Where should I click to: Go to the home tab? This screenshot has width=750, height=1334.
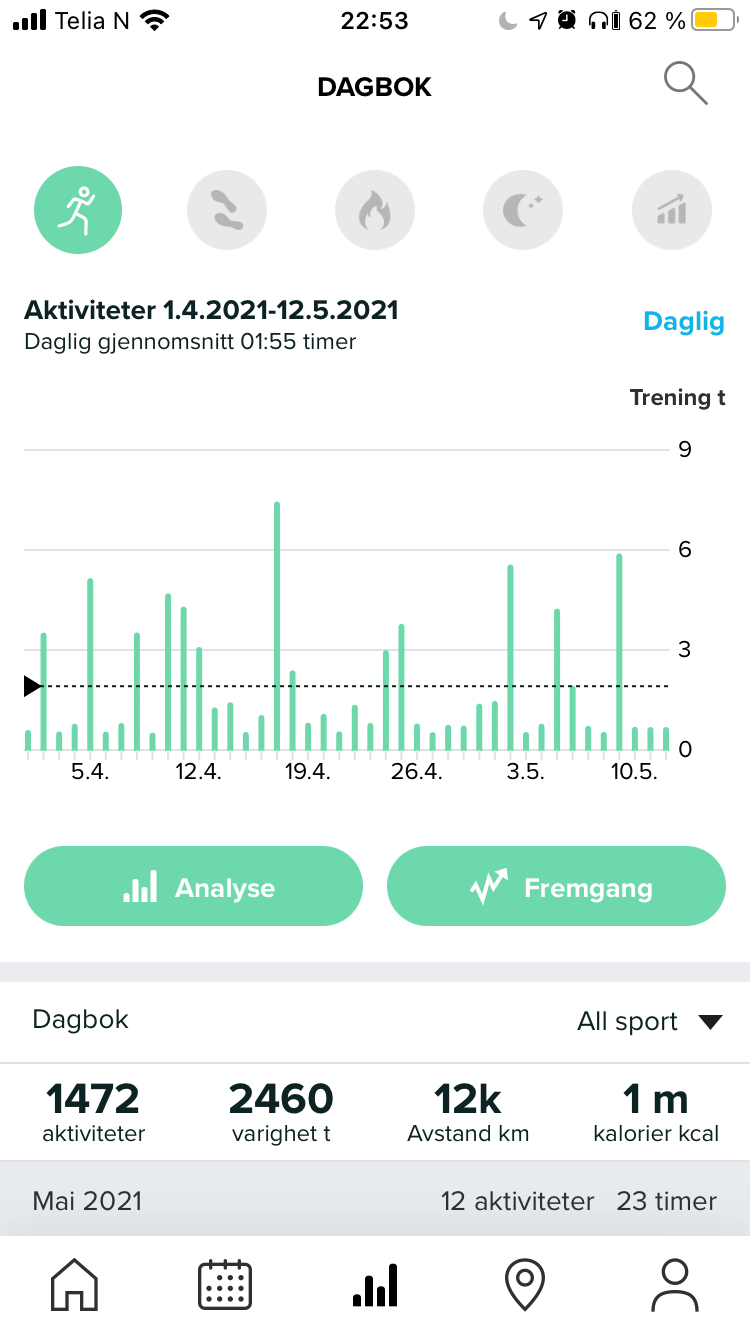click(75, 1286)
